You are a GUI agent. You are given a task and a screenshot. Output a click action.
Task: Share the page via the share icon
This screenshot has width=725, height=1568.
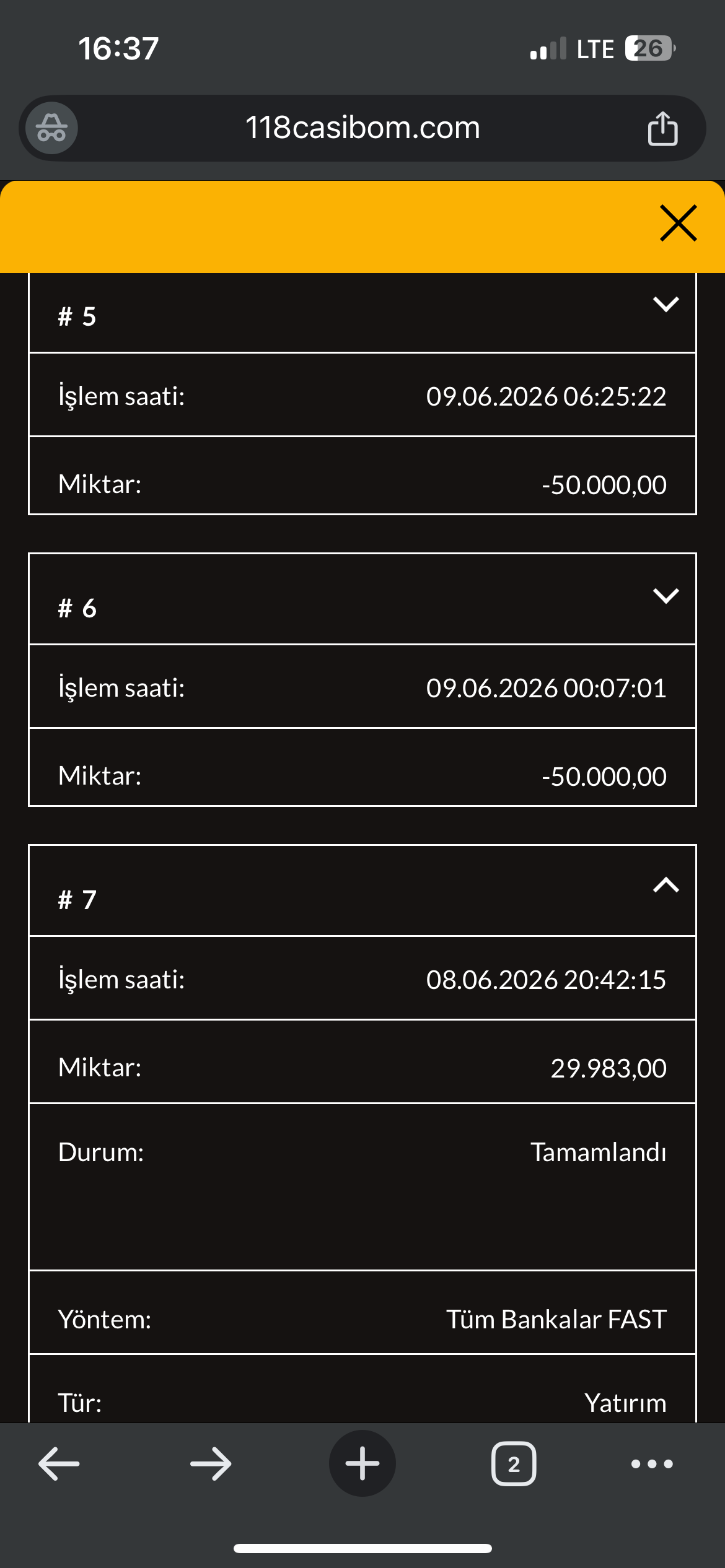(x=662, y=128)
